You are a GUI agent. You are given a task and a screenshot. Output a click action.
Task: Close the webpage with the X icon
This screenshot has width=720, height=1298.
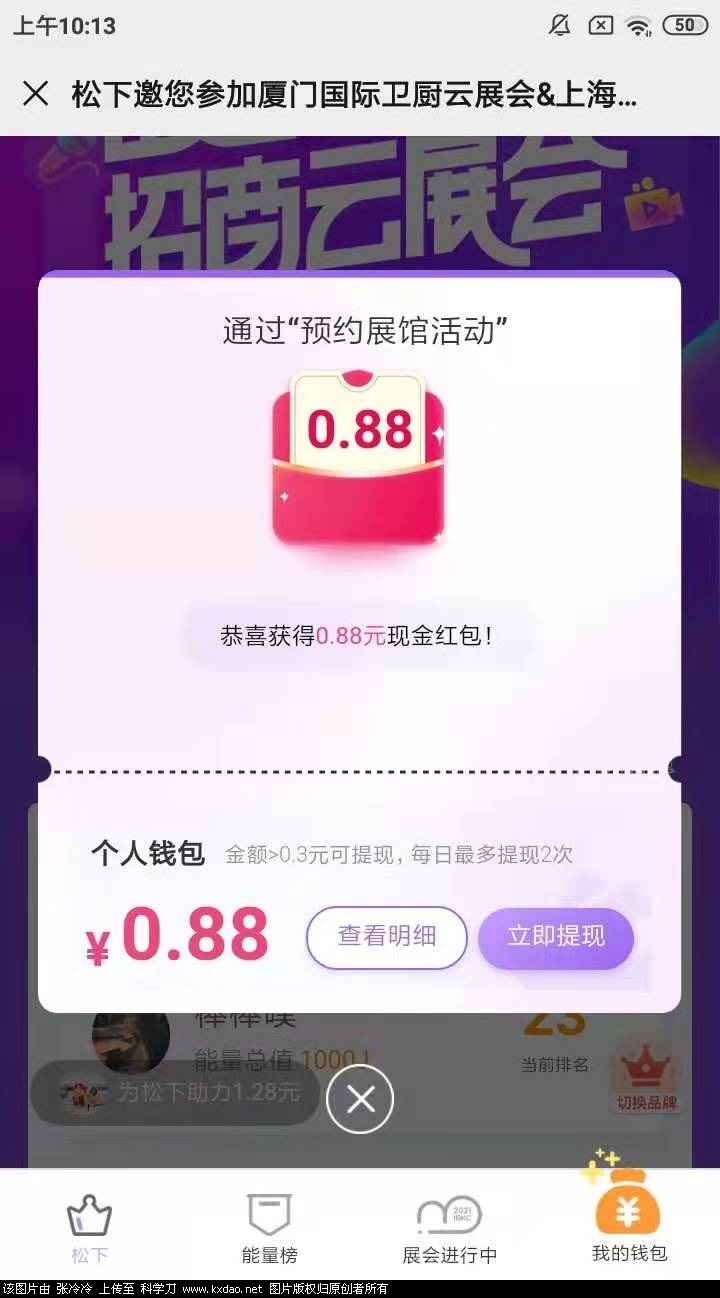point(35,94)
